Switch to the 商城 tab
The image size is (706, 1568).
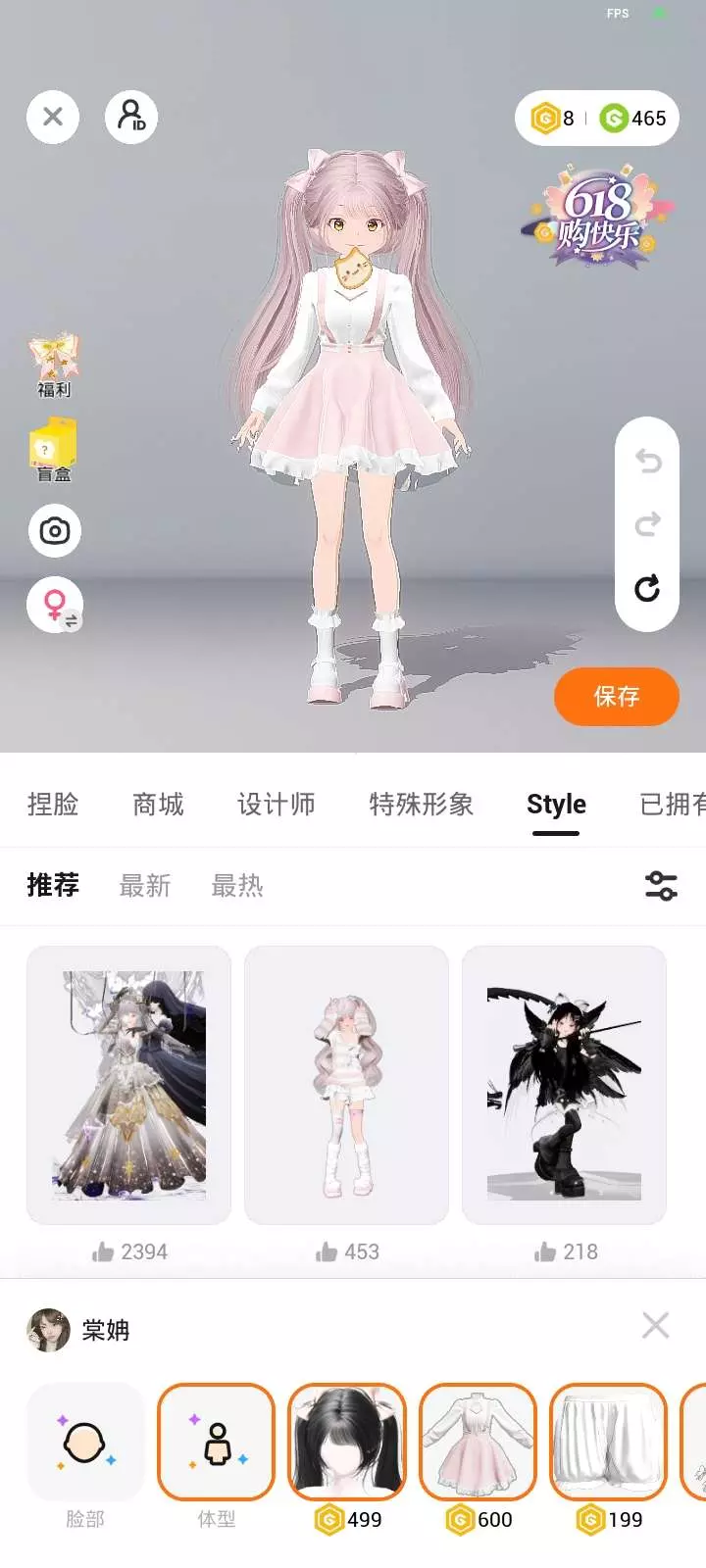pos(158,805)
